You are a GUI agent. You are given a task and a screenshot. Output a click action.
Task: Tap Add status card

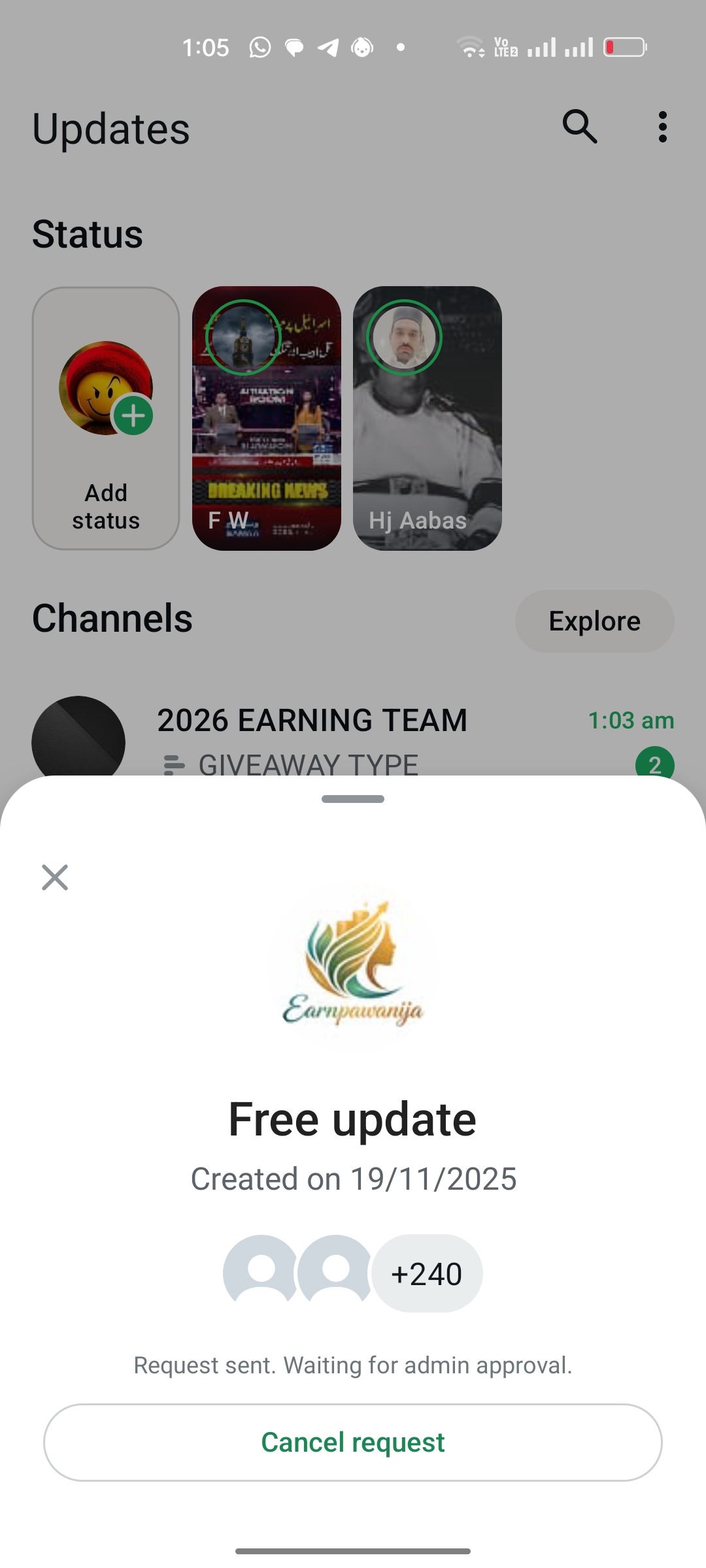point(106,418)
